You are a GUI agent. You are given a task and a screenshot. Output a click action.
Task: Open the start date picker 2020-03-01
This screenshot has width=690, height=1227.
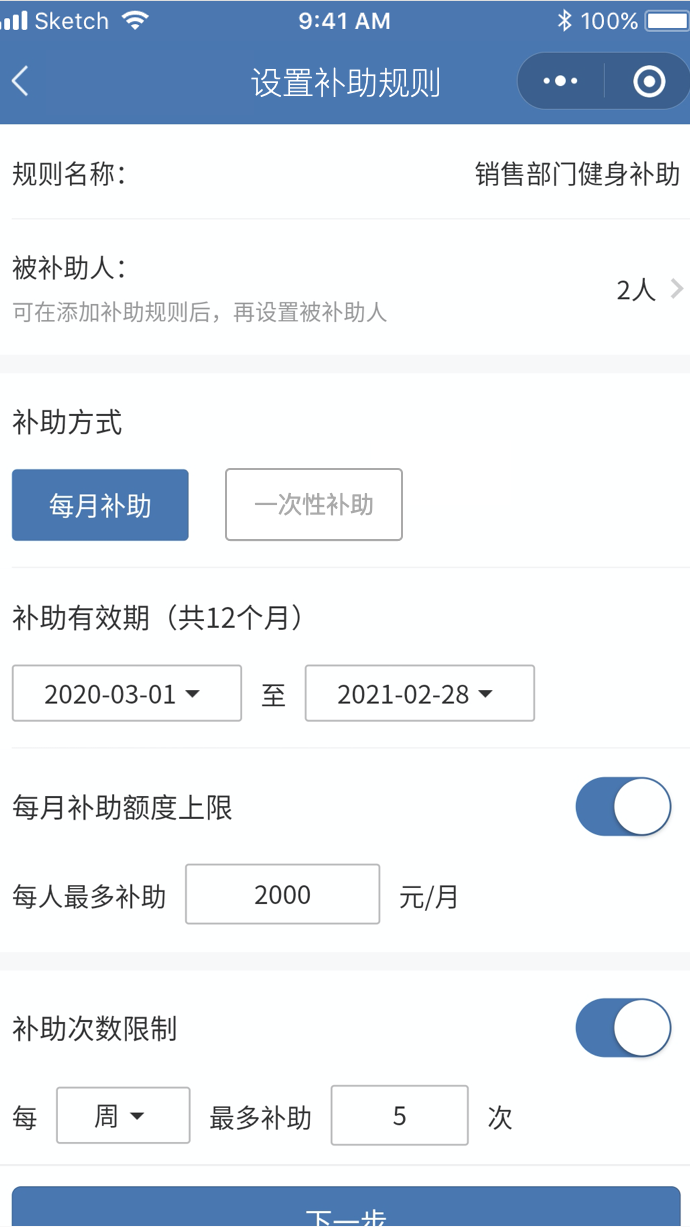point(127,693)
